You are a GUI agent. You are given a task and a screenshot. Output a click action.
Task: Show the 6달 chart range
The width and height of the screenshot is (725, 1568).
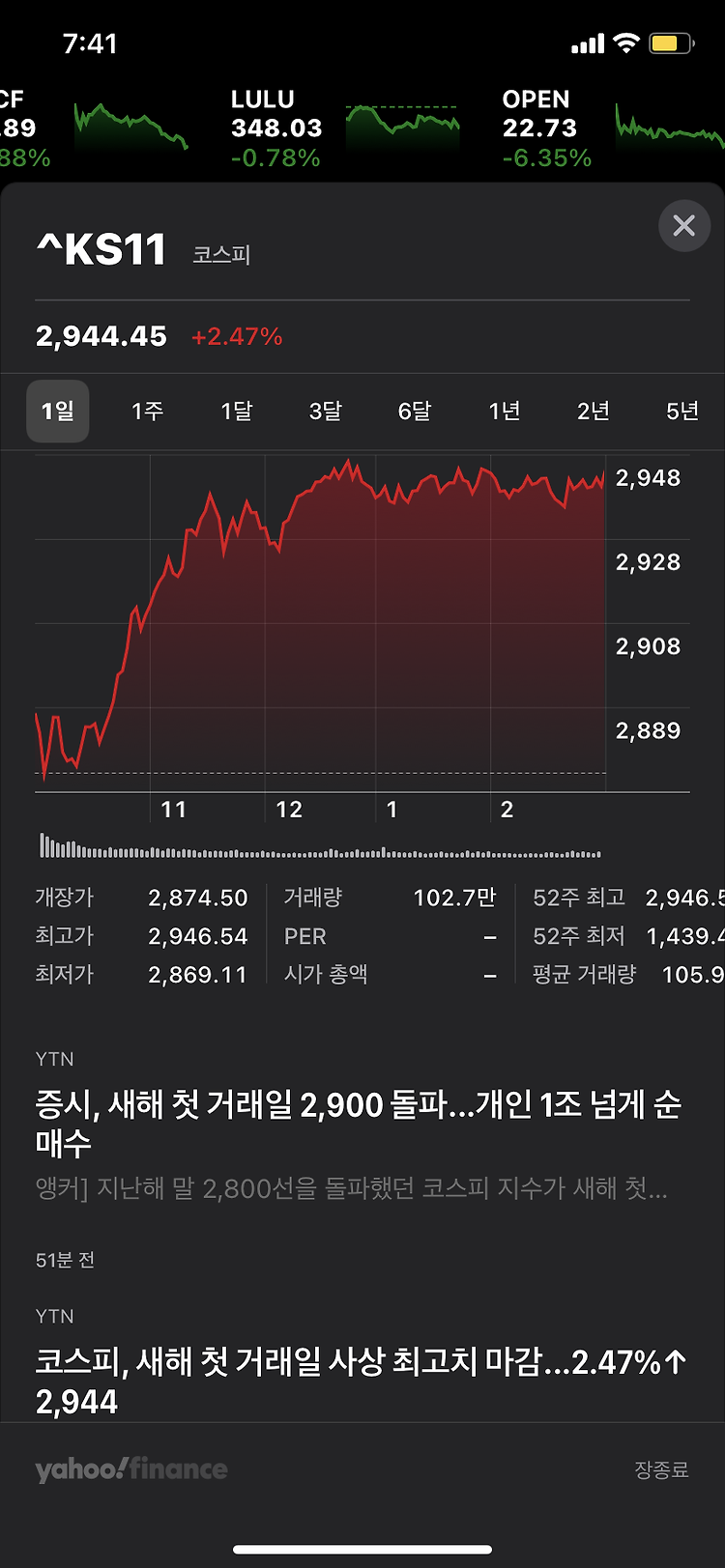coord(415,412)
